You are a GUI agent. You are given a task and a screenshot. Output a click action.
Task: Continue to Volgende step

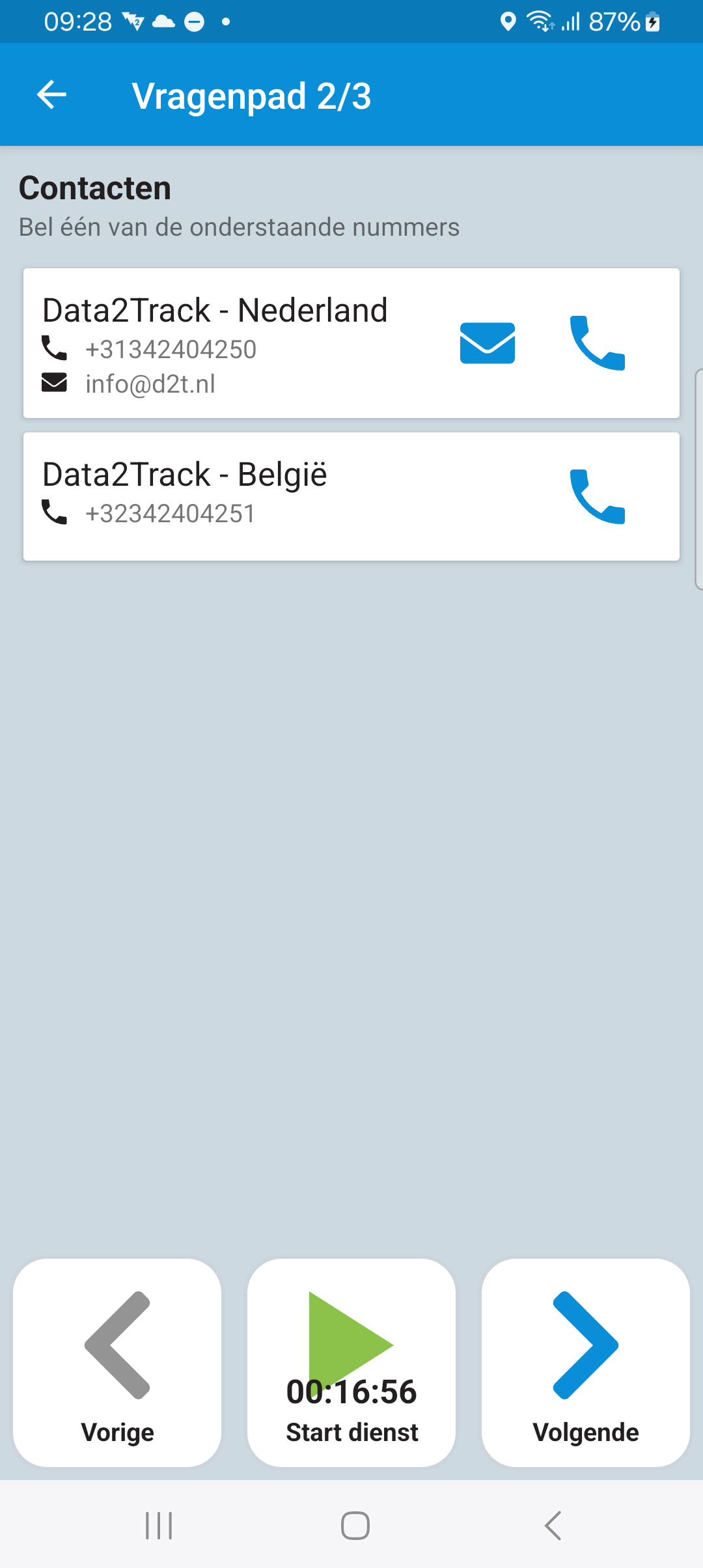[x=585, y=1362]
